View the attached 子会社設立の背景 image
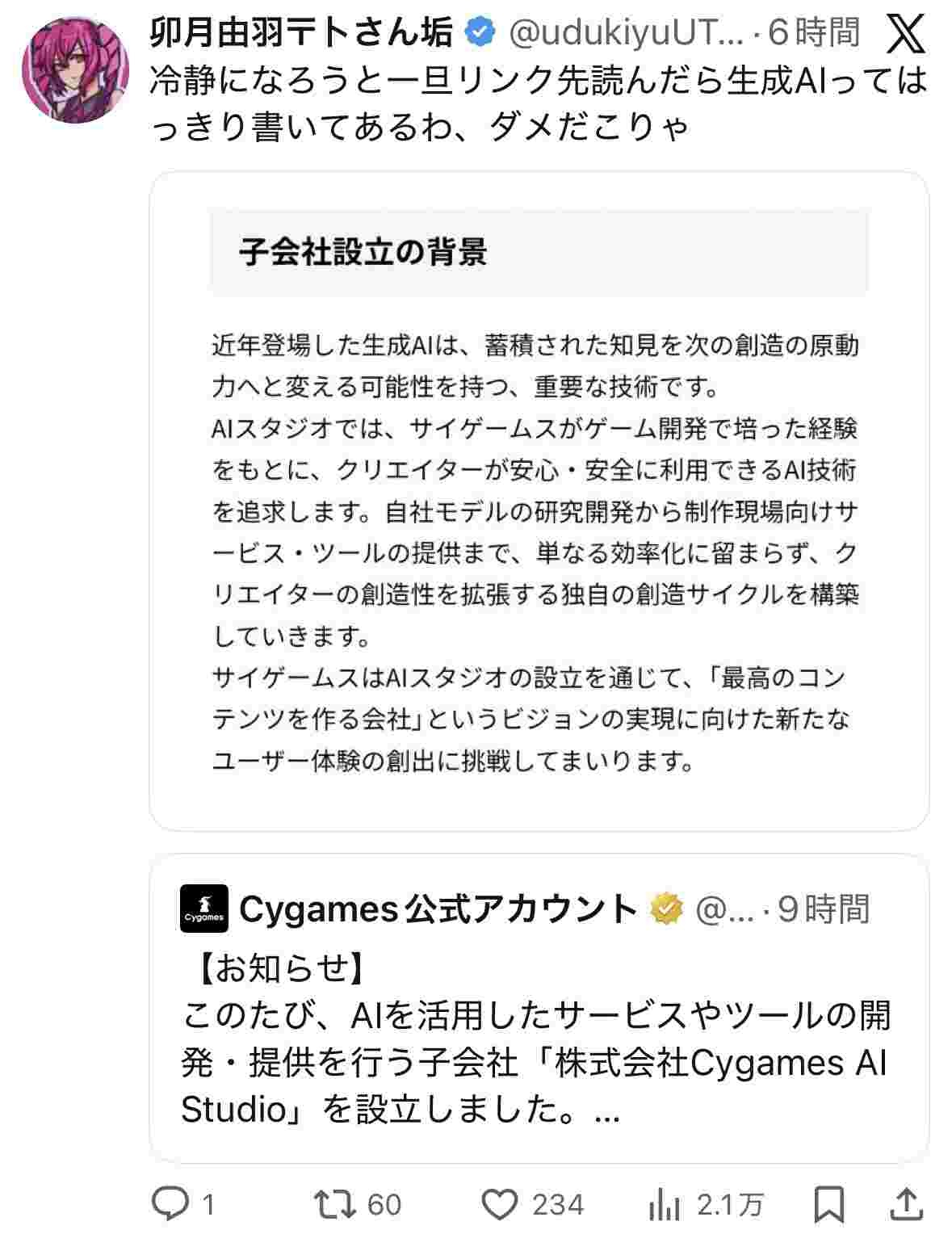The height and width of the screenshot is (1255, 952). 539,501
